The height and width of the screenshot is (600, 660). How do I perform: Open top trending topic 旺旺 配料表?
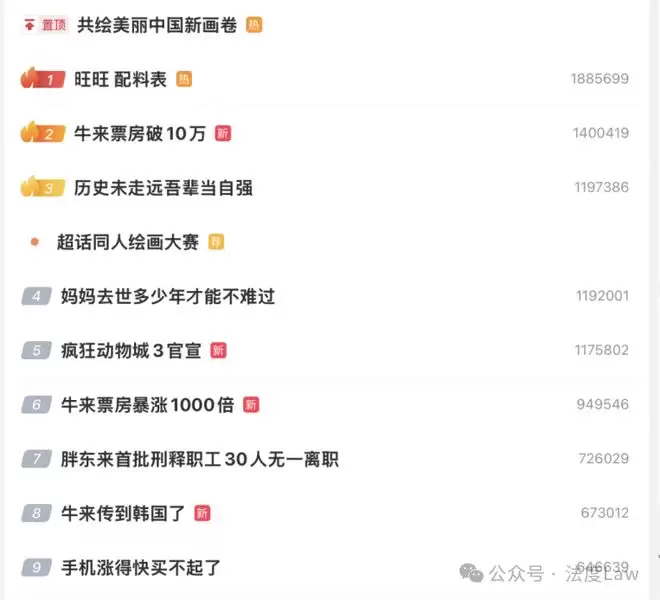pyautogui.click(x=120, y=79)
